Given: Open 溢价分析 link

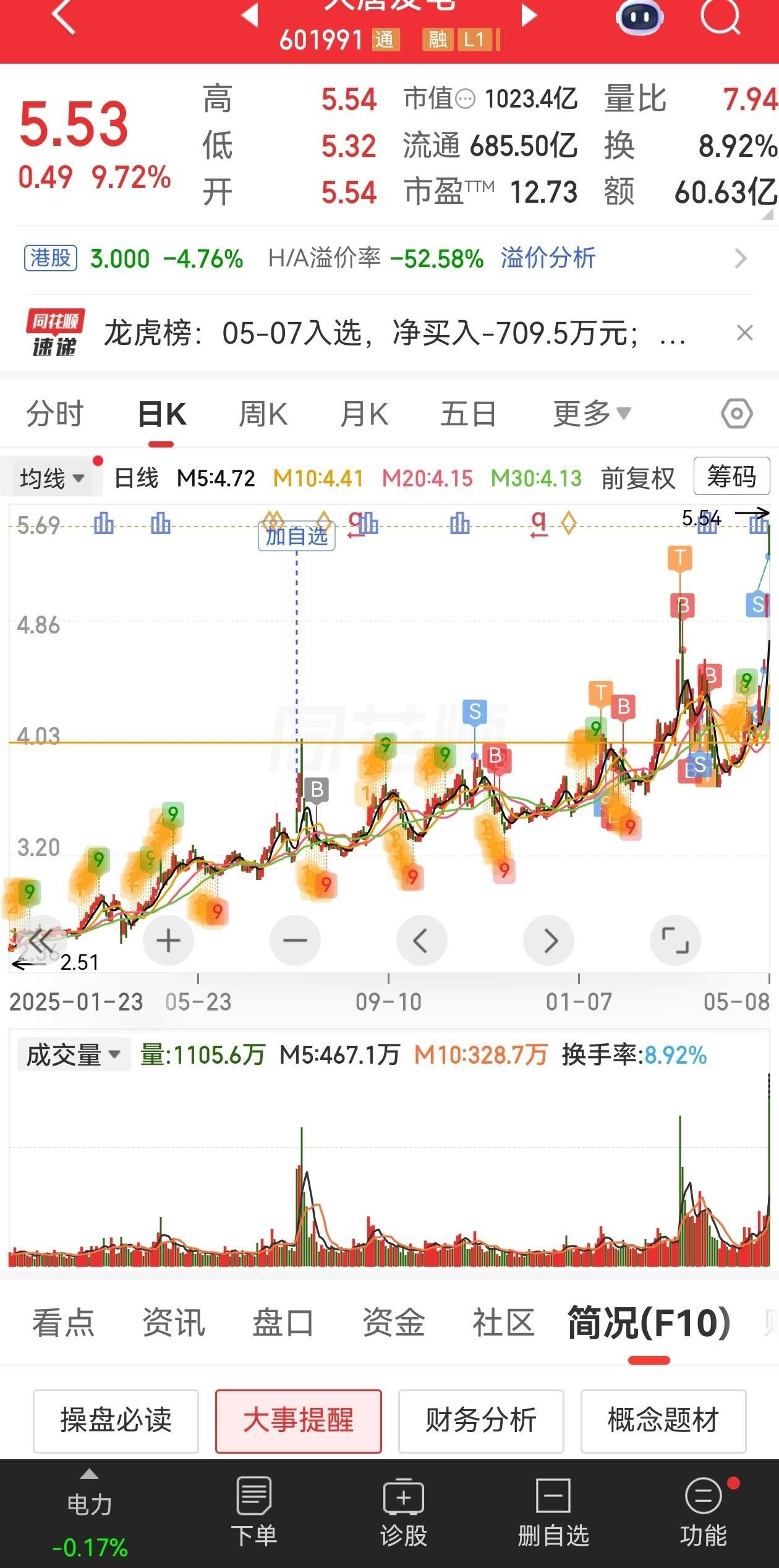Looking at the screenshot, I should point(548,258).
